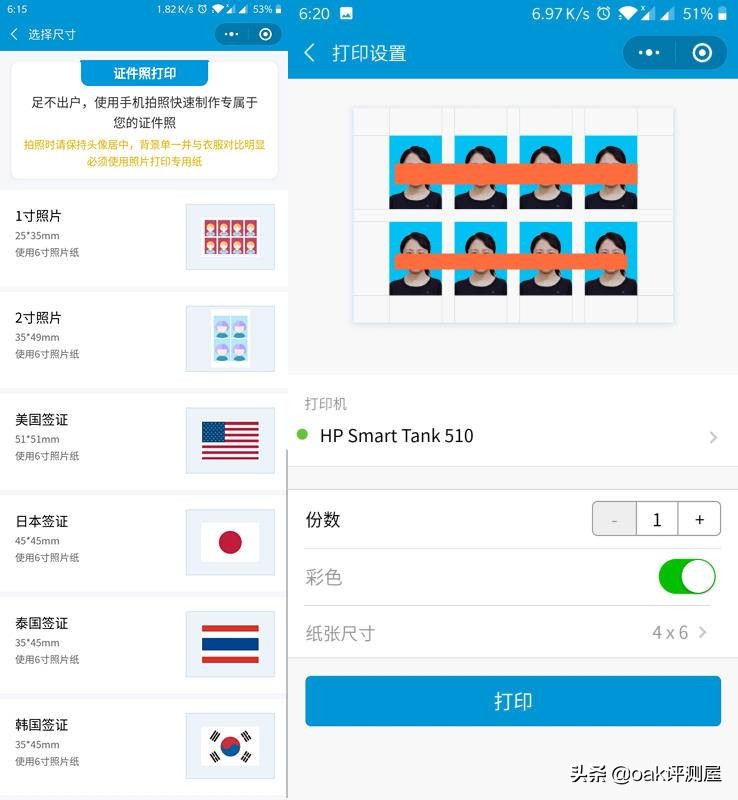Toggle off 彩色 color printing
The width and height of the screenshot is (738, 800).
pos(687,576)
